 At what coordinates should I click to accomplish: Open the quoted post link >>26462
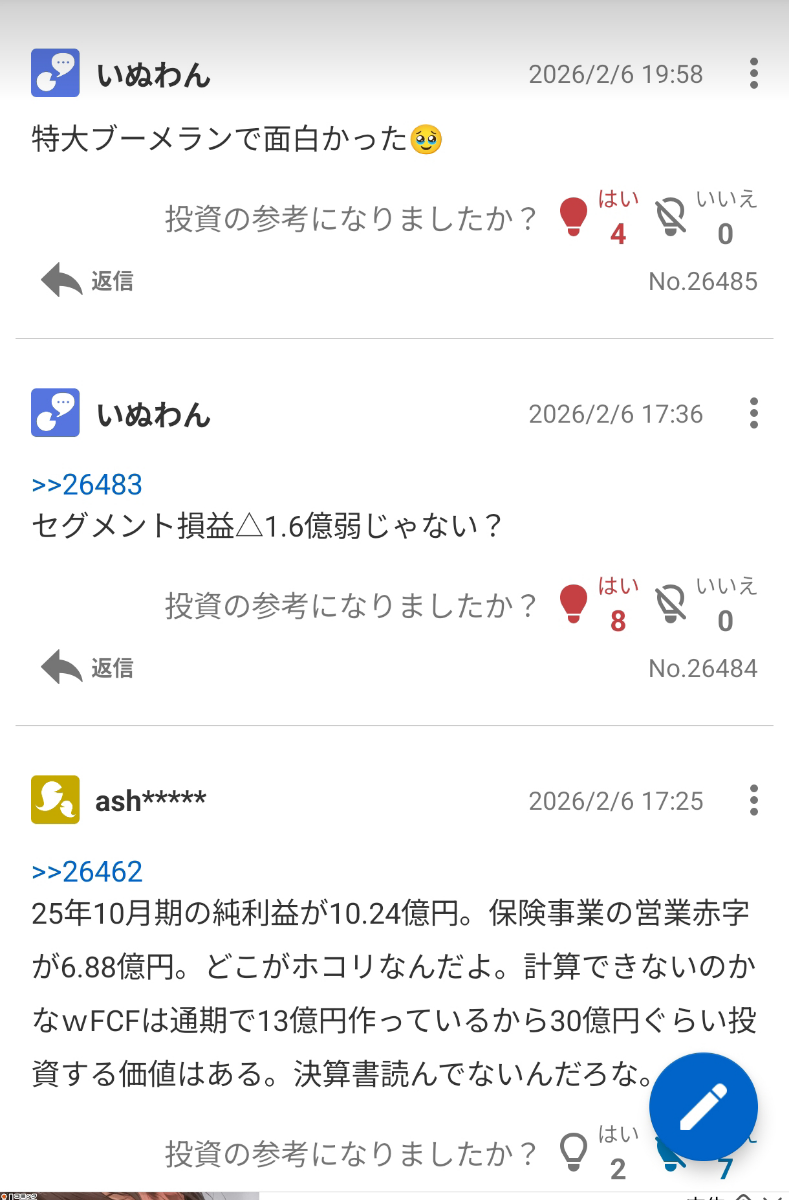85,871
